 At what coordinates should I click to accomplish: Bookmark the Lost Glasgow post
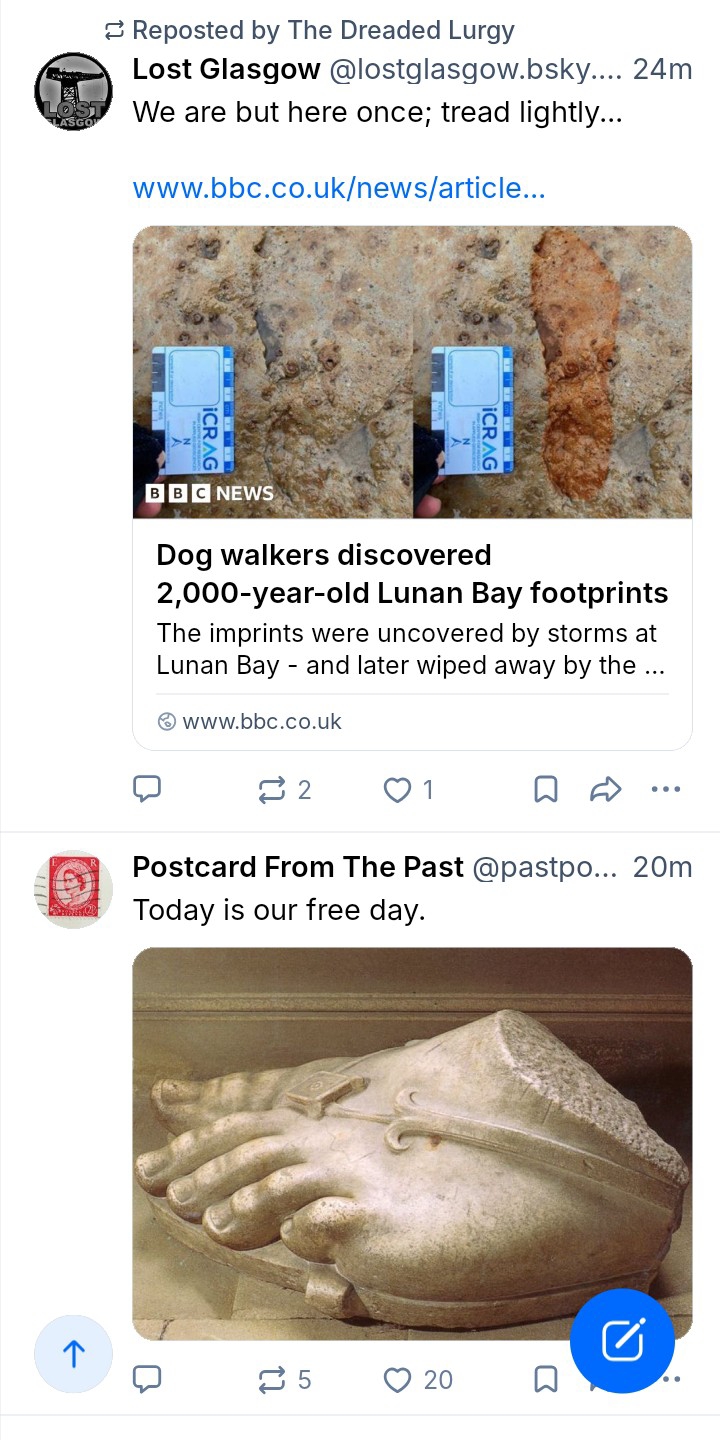tap(545, 790)
